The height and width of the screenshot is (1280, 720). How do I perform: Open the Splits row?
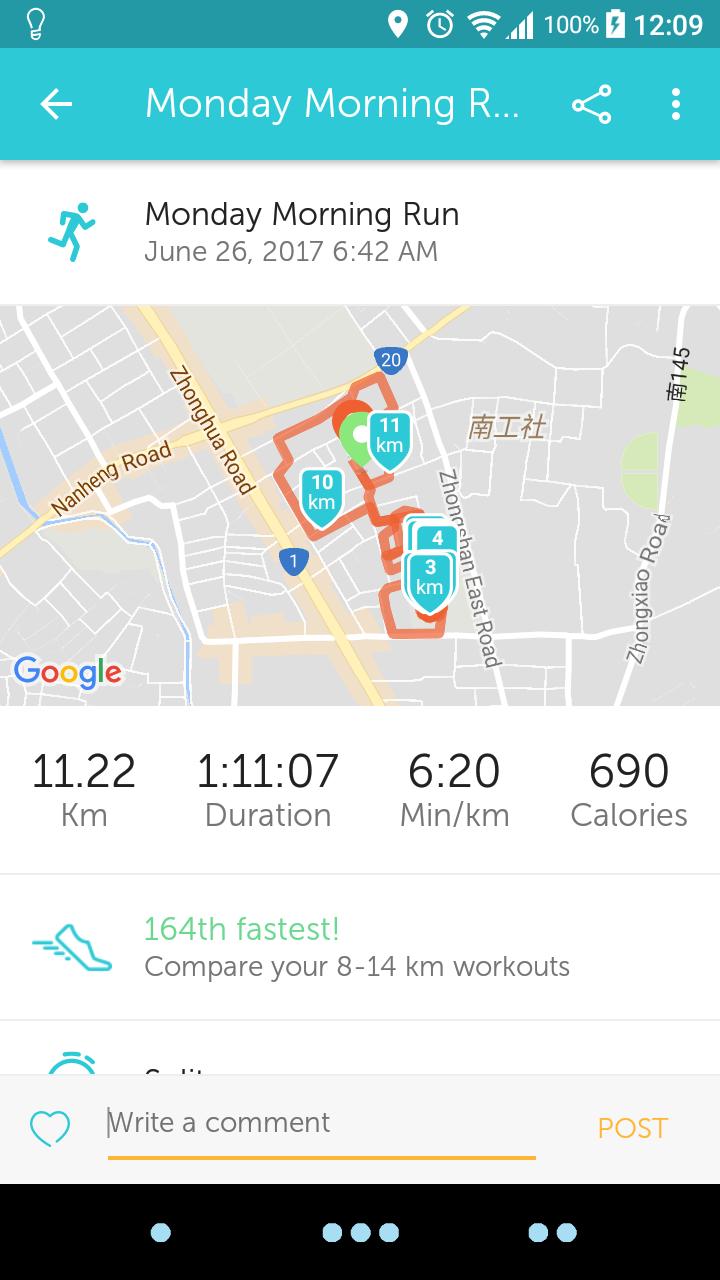click(x=360, y=1060)
